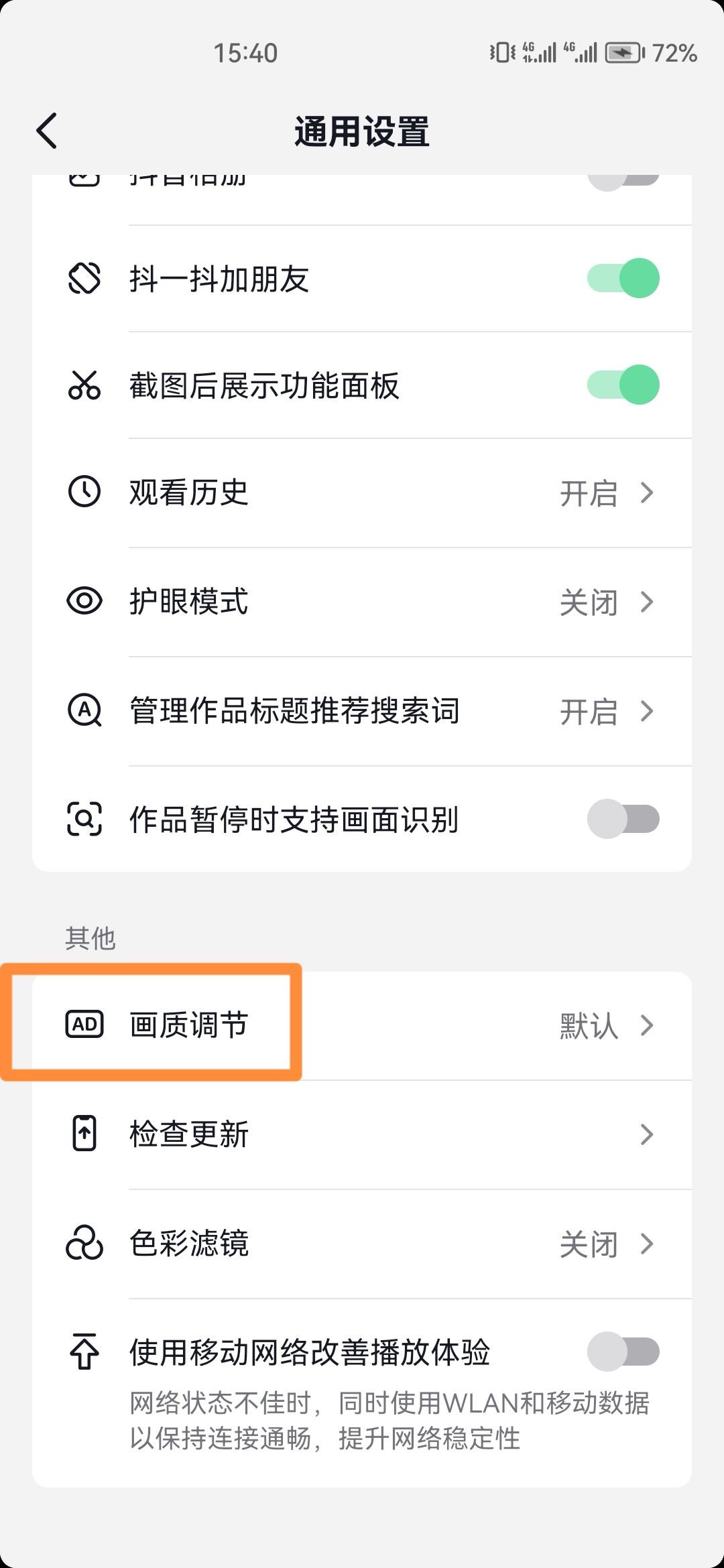
Task: Turn off the 截图后展示功能面板 switch
Action: point(623,385)
